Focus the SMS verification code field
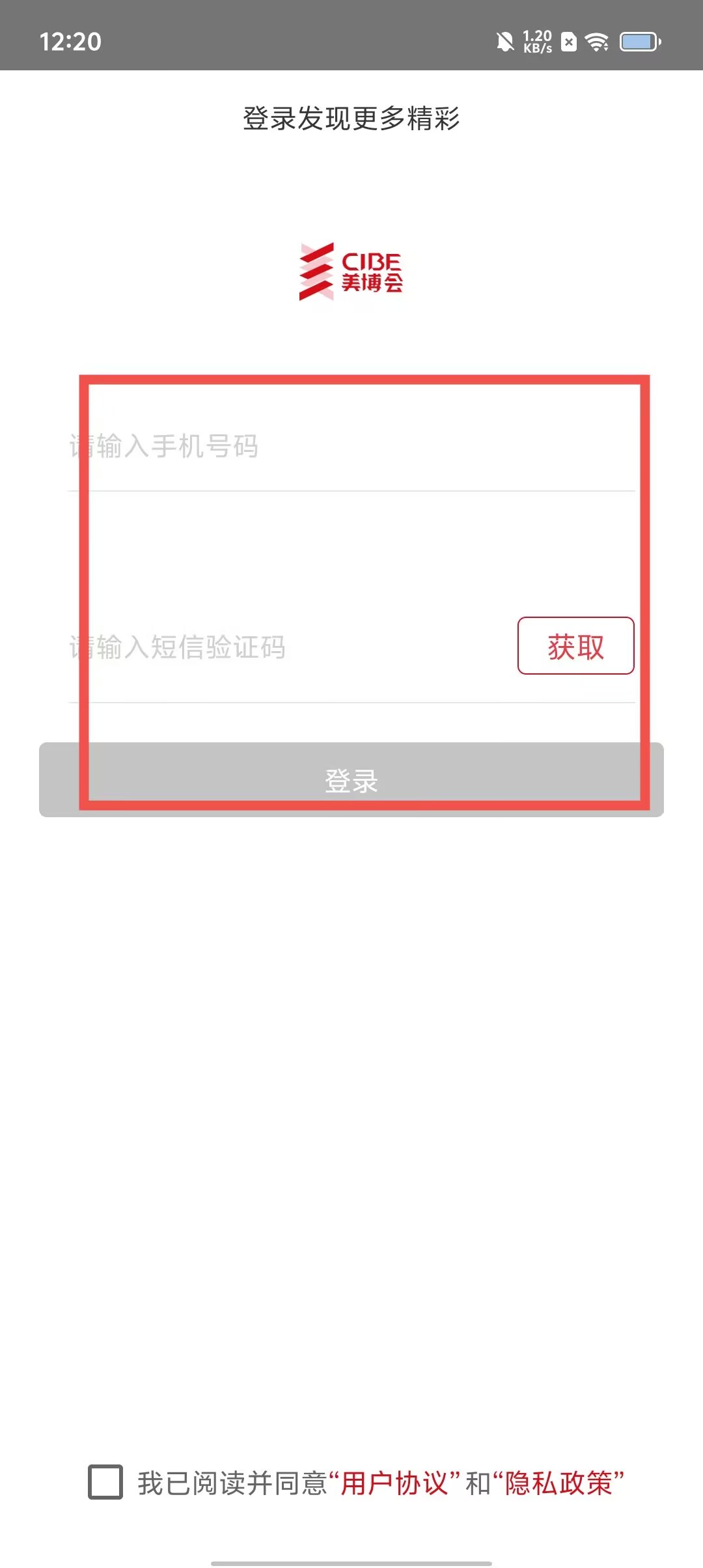This screenshot has height=1568, width=703. [x=286, y=647]
